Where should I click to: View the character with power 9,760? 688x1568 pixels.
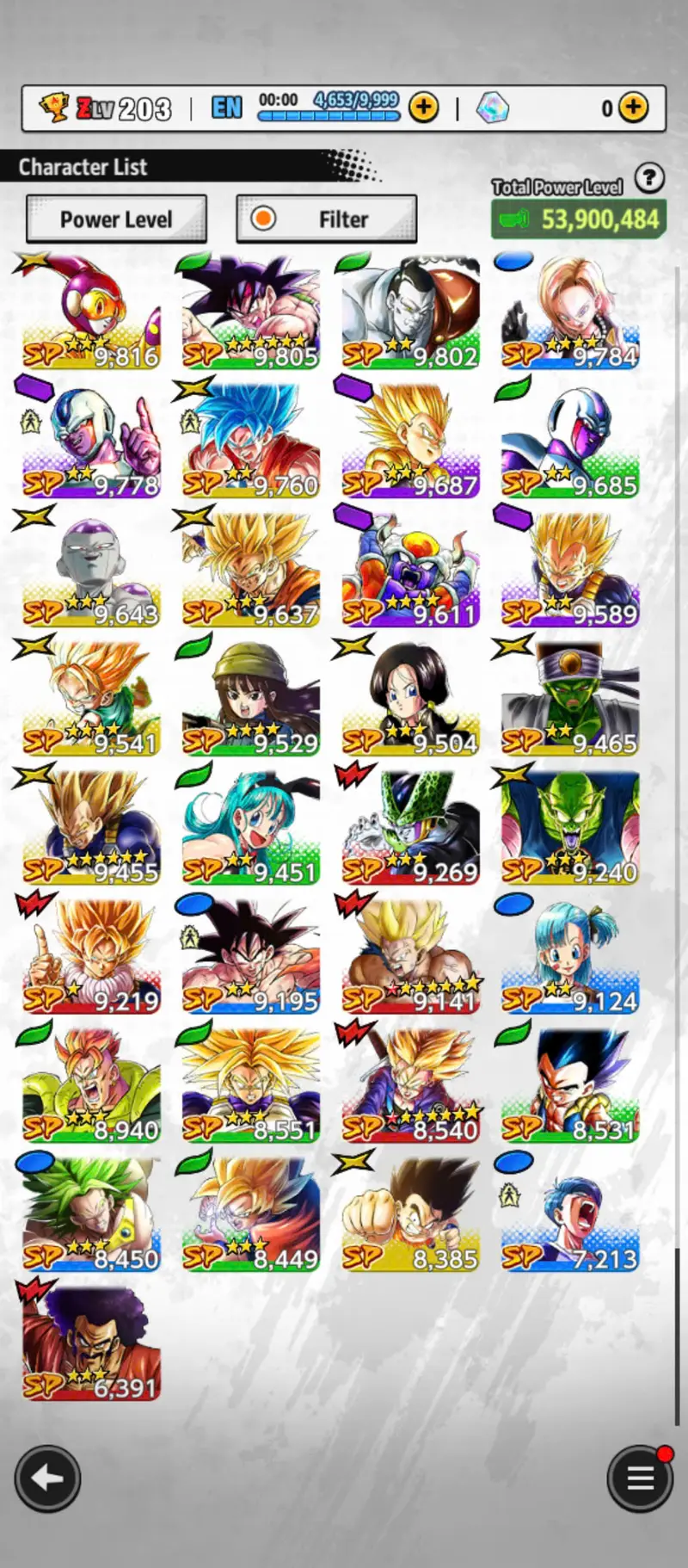pos(250,441)
